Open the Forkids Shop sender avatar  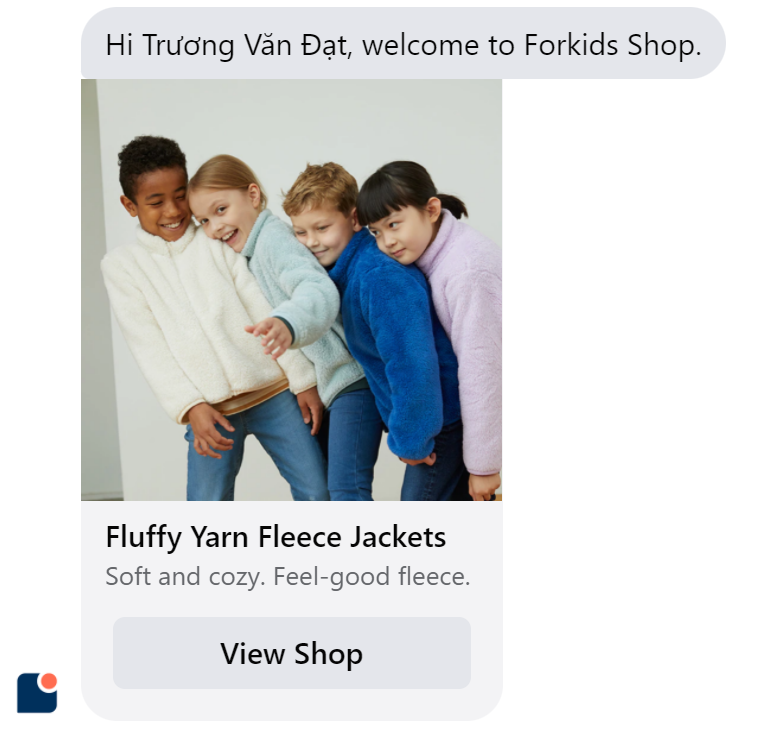tap(37, 692)
